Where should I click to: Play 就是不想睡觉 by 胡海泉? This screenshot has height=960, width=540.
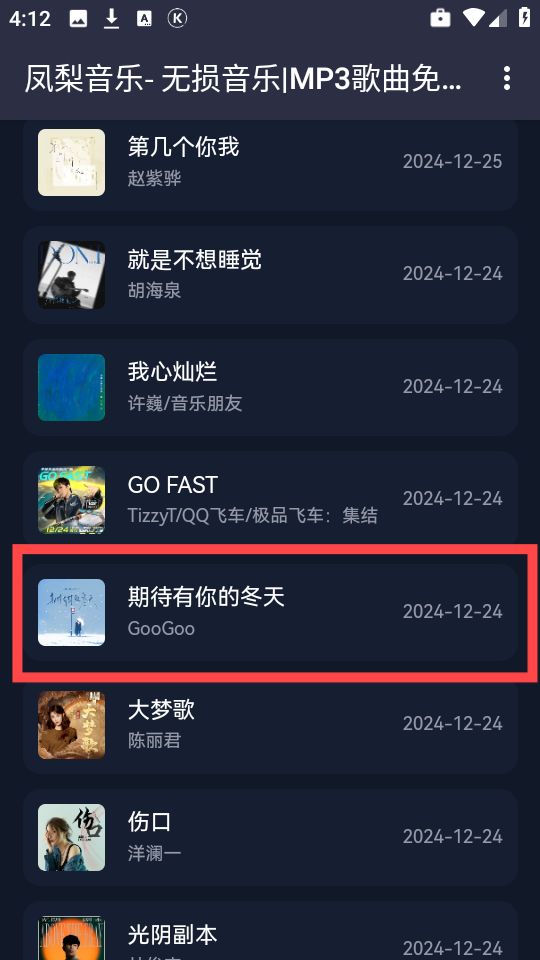270,275
